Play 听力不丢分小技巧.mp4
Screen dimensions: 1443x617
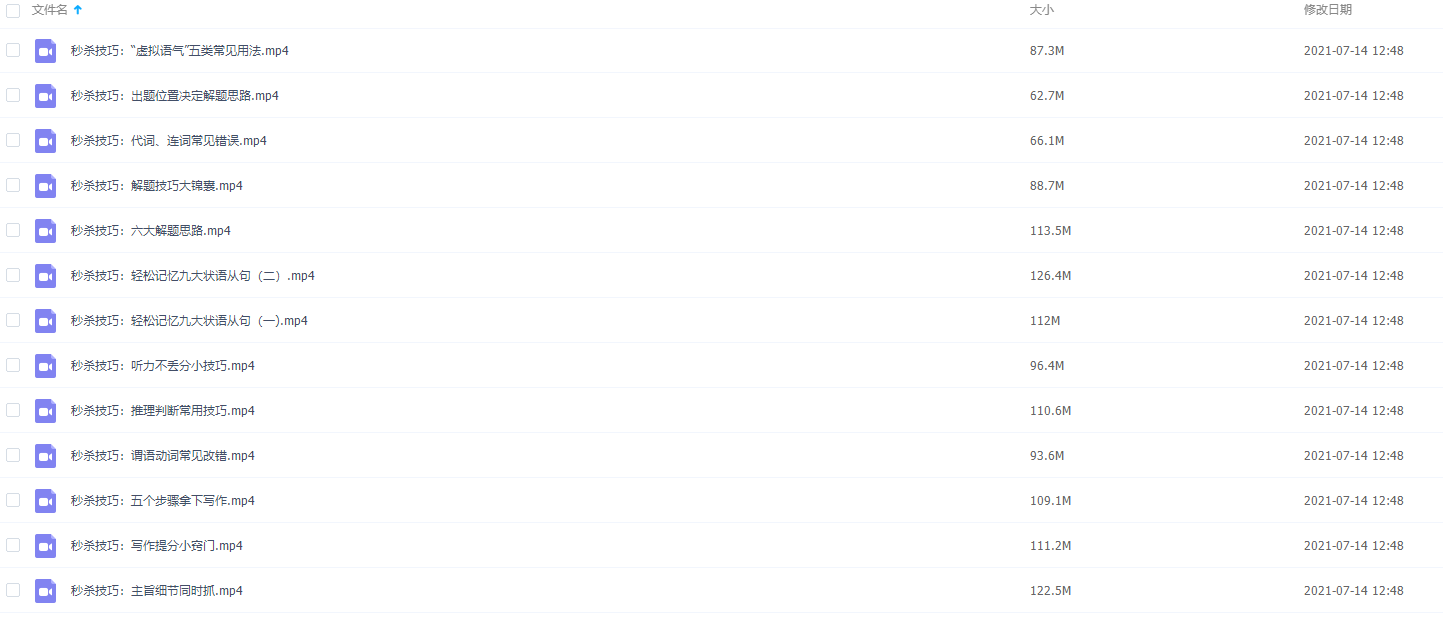pos(162,366)
